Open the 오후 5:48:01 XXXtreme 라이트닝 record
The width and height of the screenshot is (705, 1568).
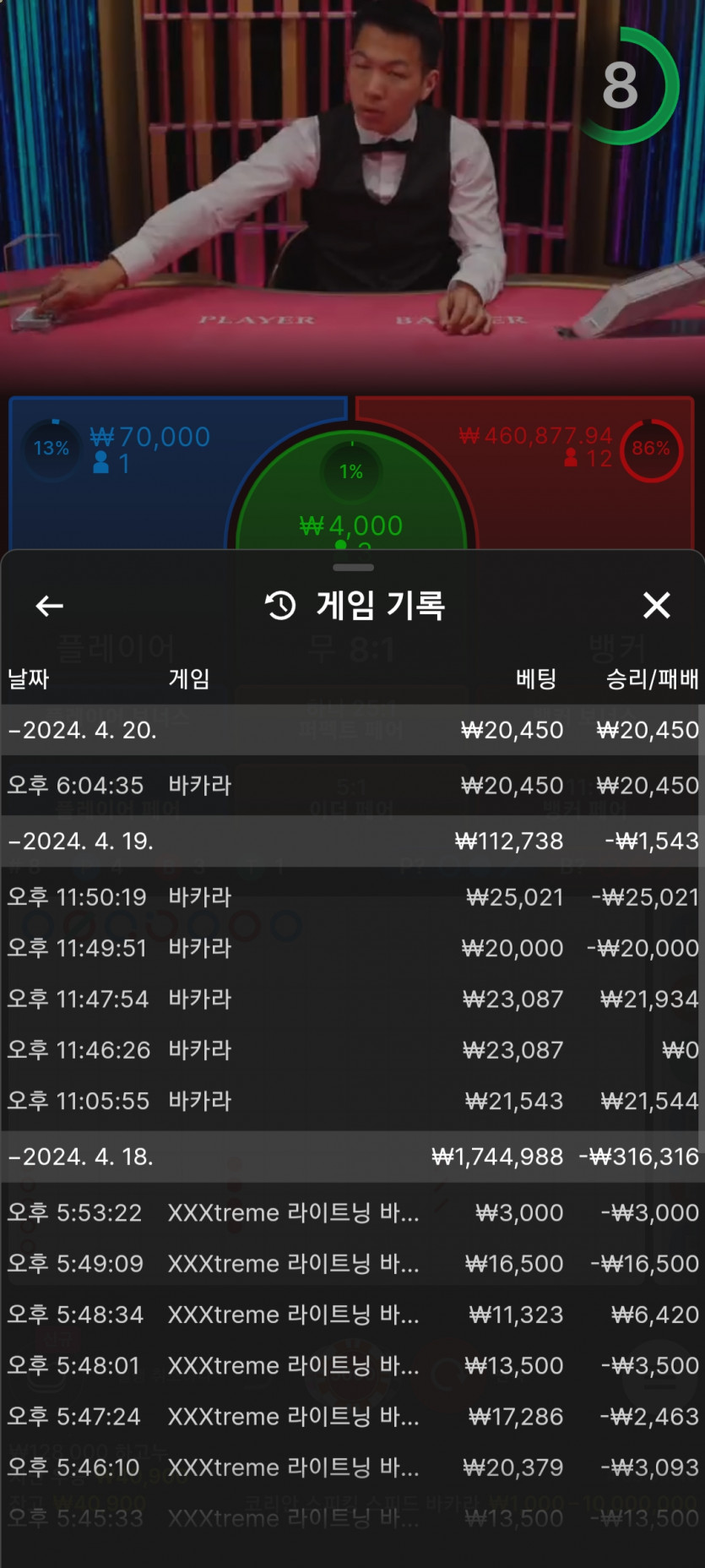point(352,1365)
